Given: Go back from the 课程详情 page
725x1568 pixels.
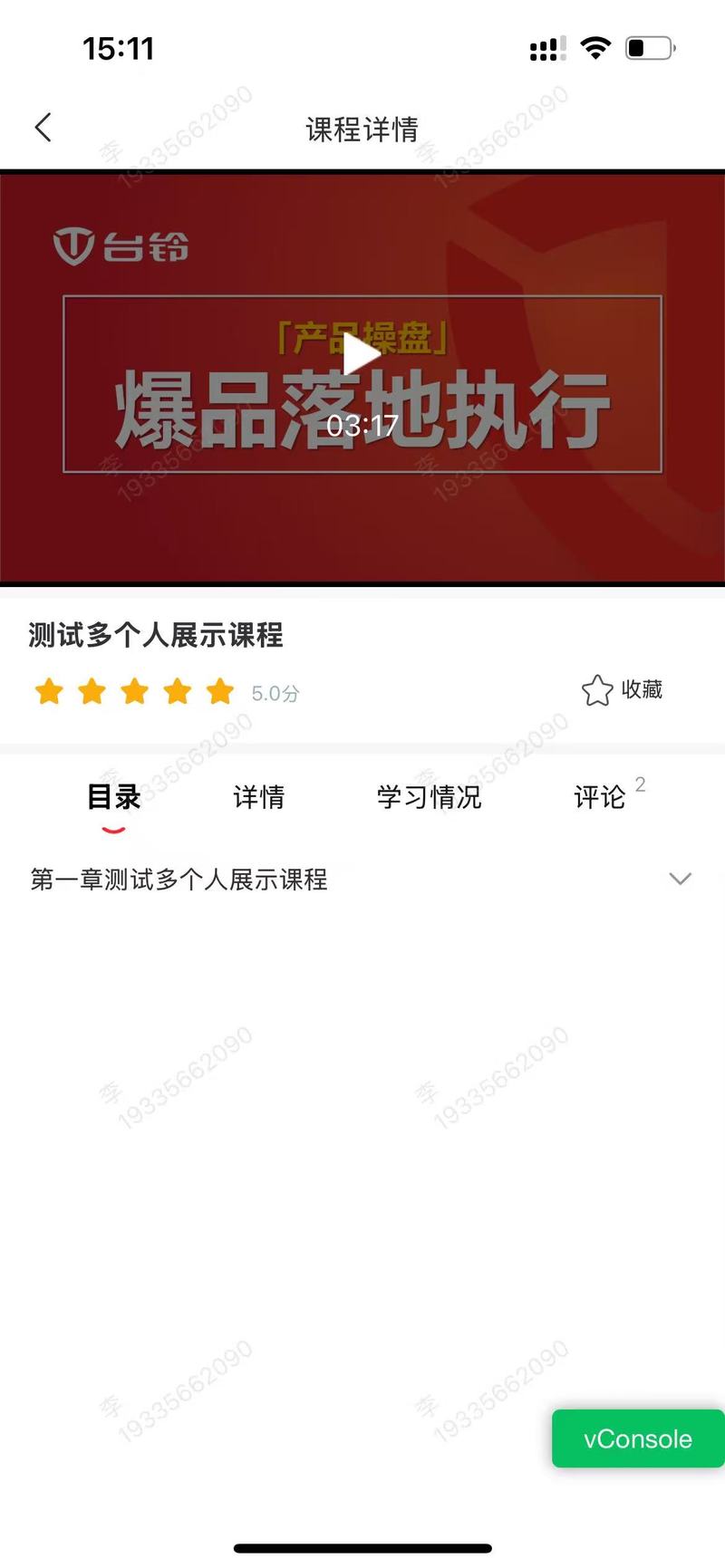Looking at the screenshot, I should 43,128.
